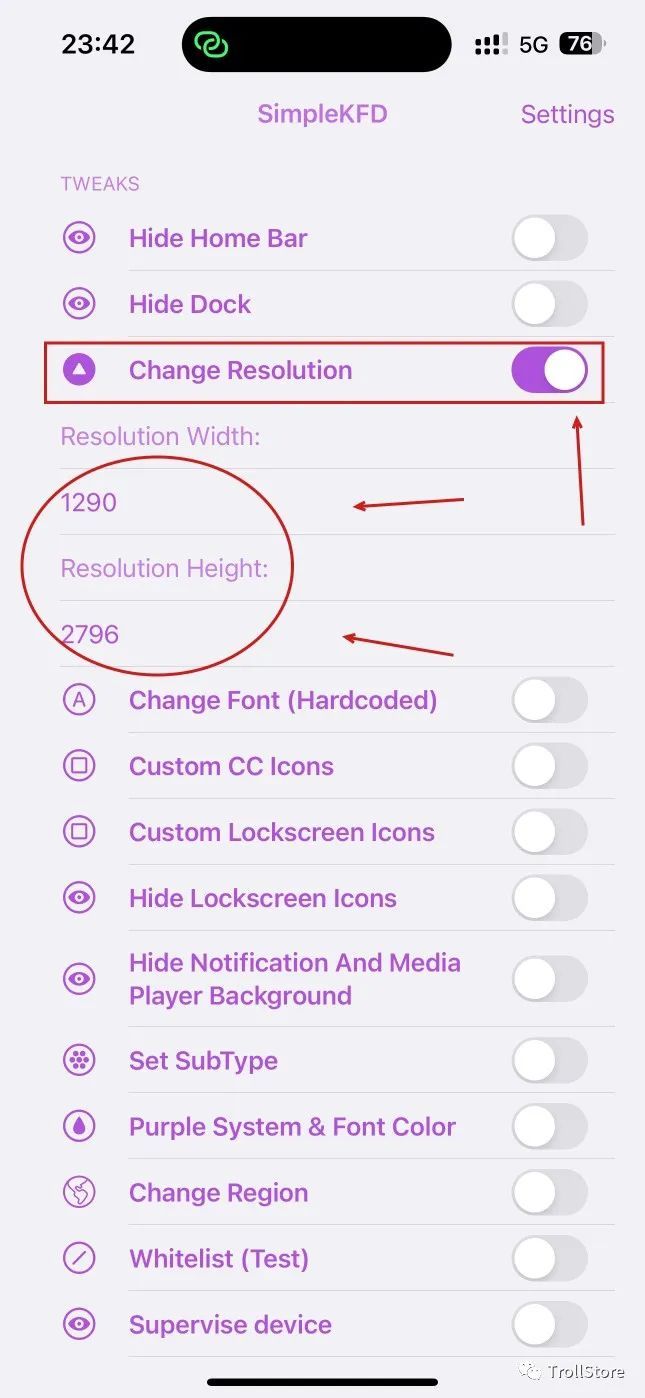Enable the Hide Home Bar switch
645x1398 pixels.
tap(549, 238)
